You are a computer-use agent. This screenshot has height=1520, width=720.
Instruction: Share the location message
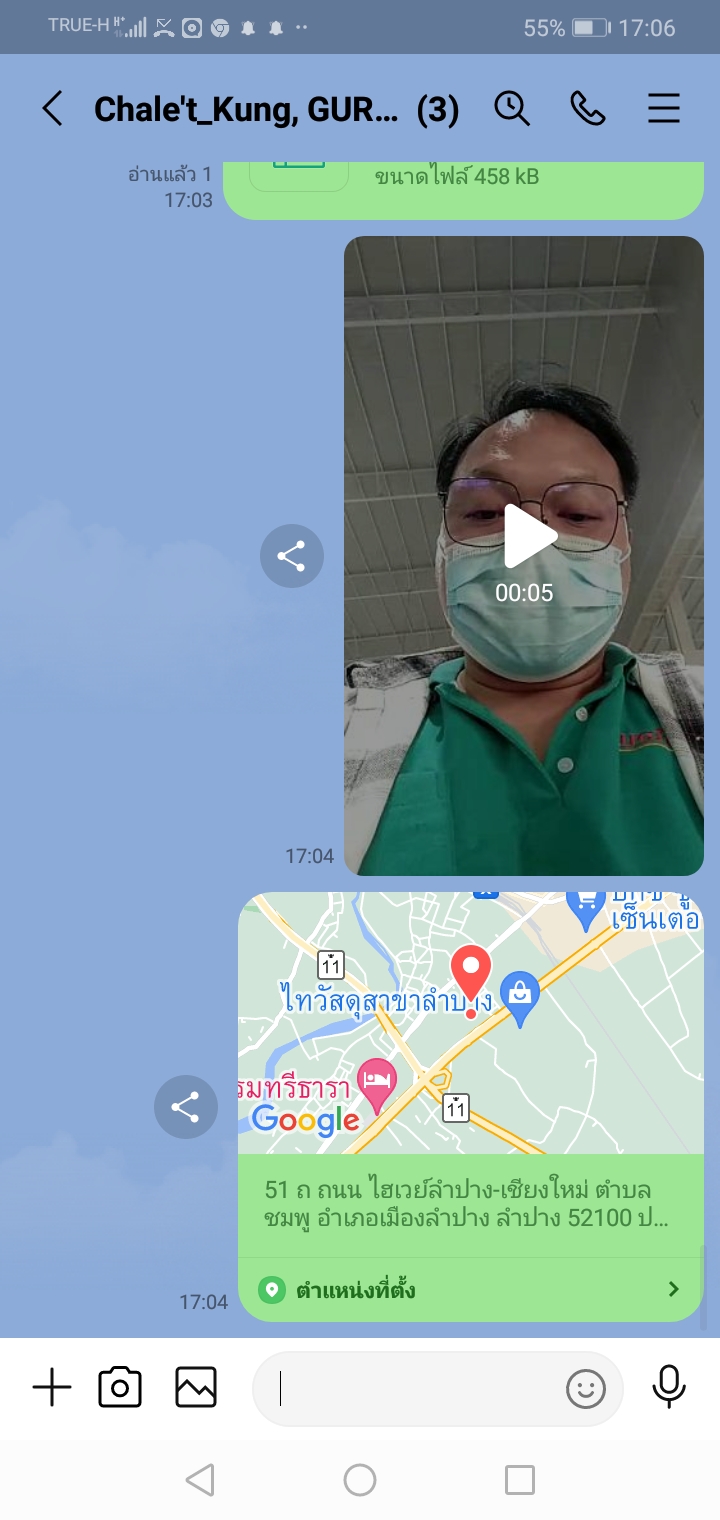185,1107
